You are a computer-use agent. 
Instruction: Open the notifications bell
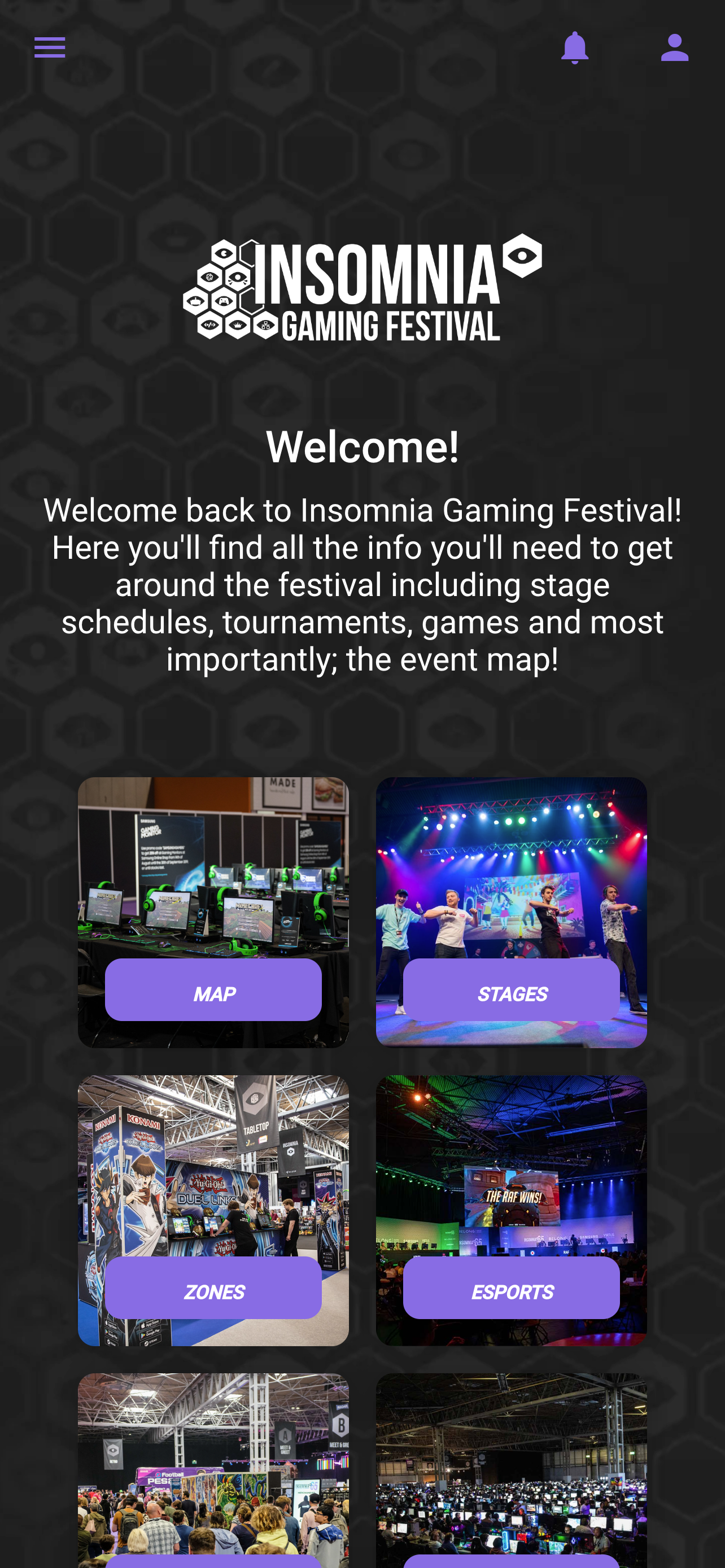click(574, 48)
